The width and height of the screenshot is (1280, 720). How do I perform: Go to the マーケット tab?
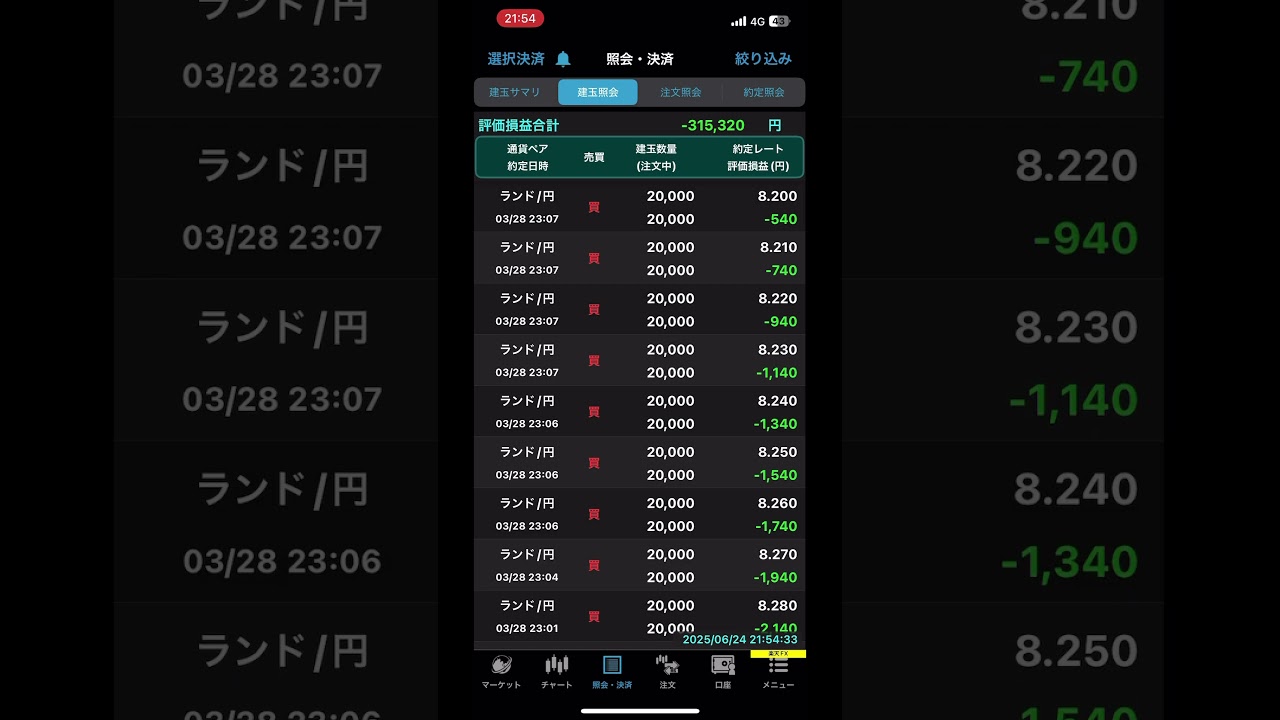tap(501, 672)
